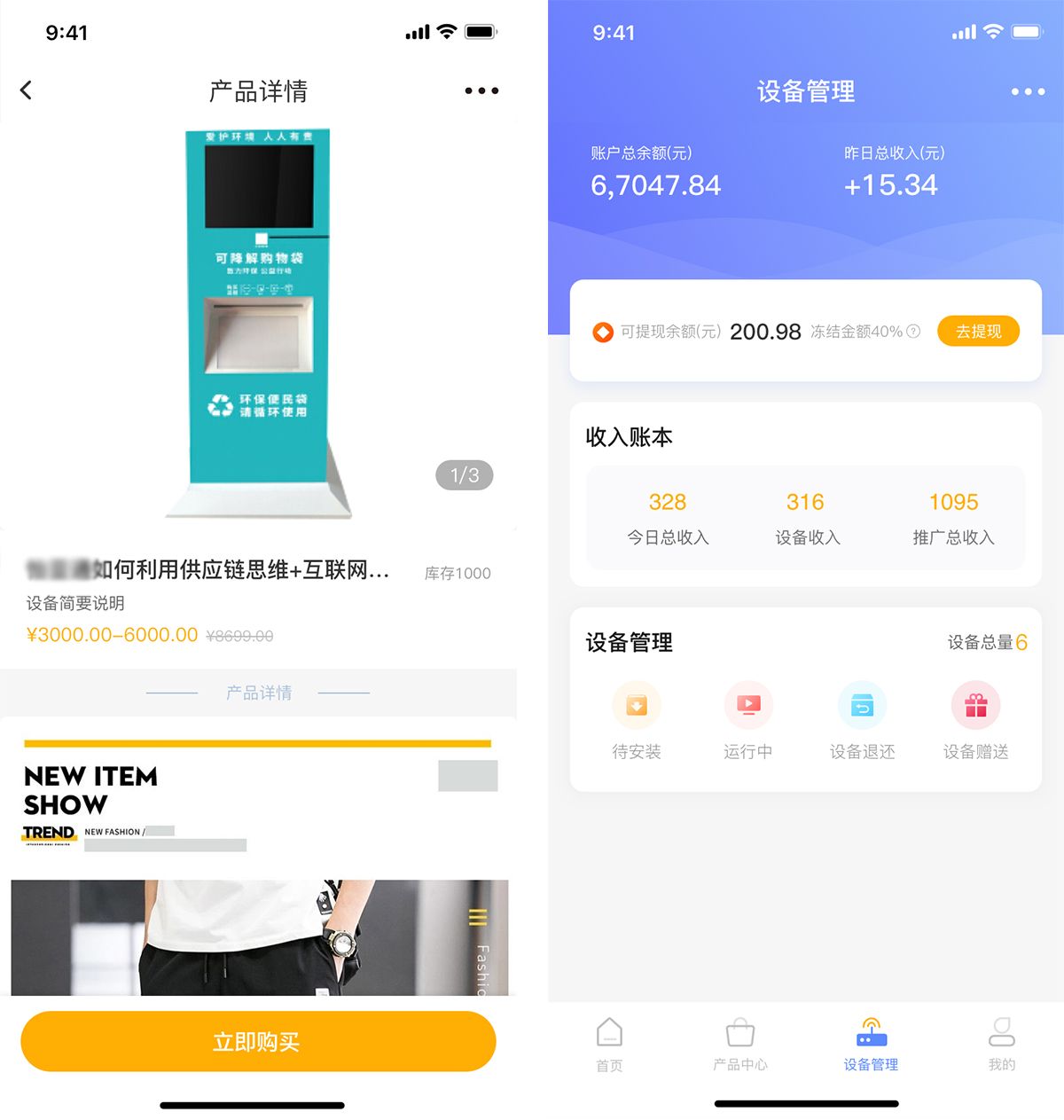The width and height of the screenshot is (1064, 1120).
Task: Switch to the 首页 tab
Action: (x=609, y=1045)
